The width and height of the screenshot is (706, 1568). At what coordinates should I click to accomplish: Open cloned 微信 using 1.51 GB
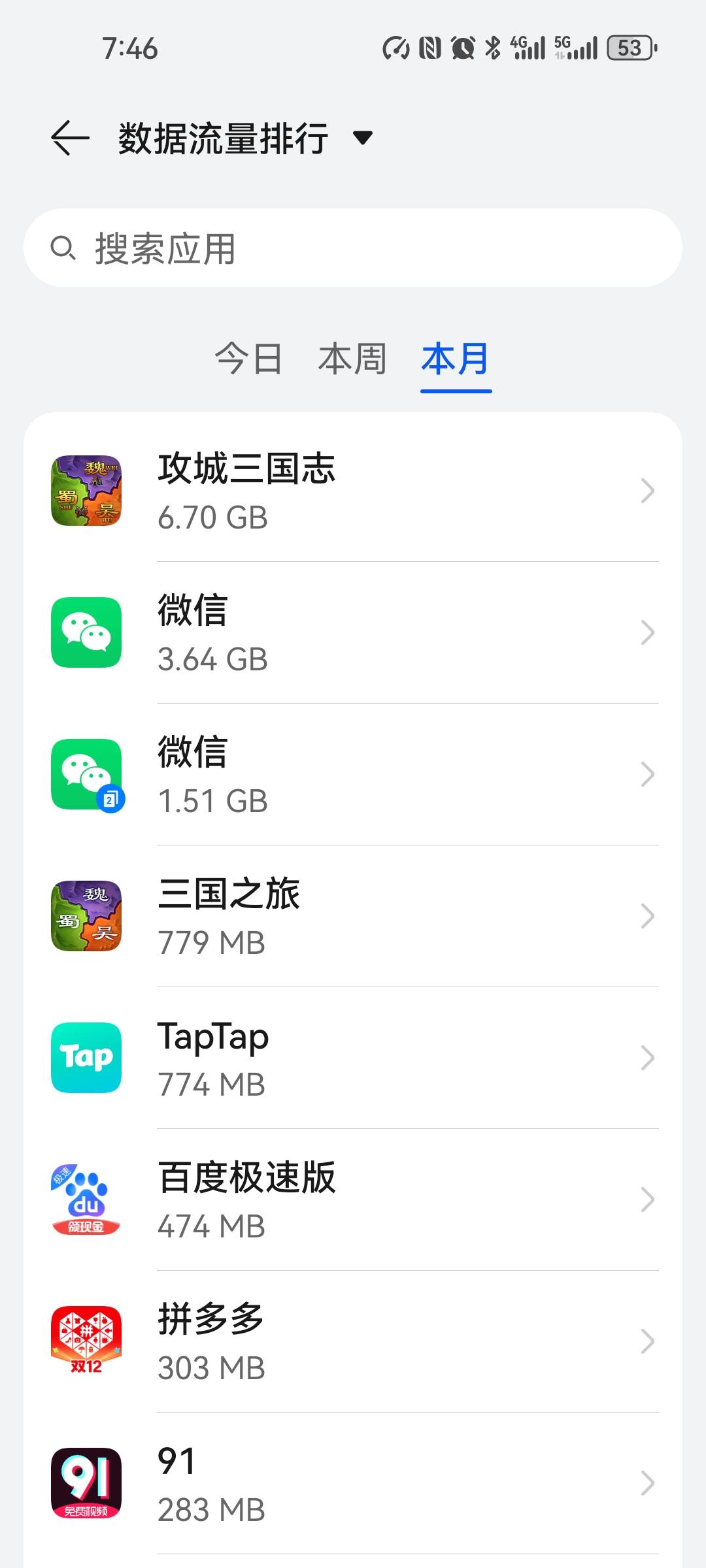pyautogui.click(x=353, y=774)
